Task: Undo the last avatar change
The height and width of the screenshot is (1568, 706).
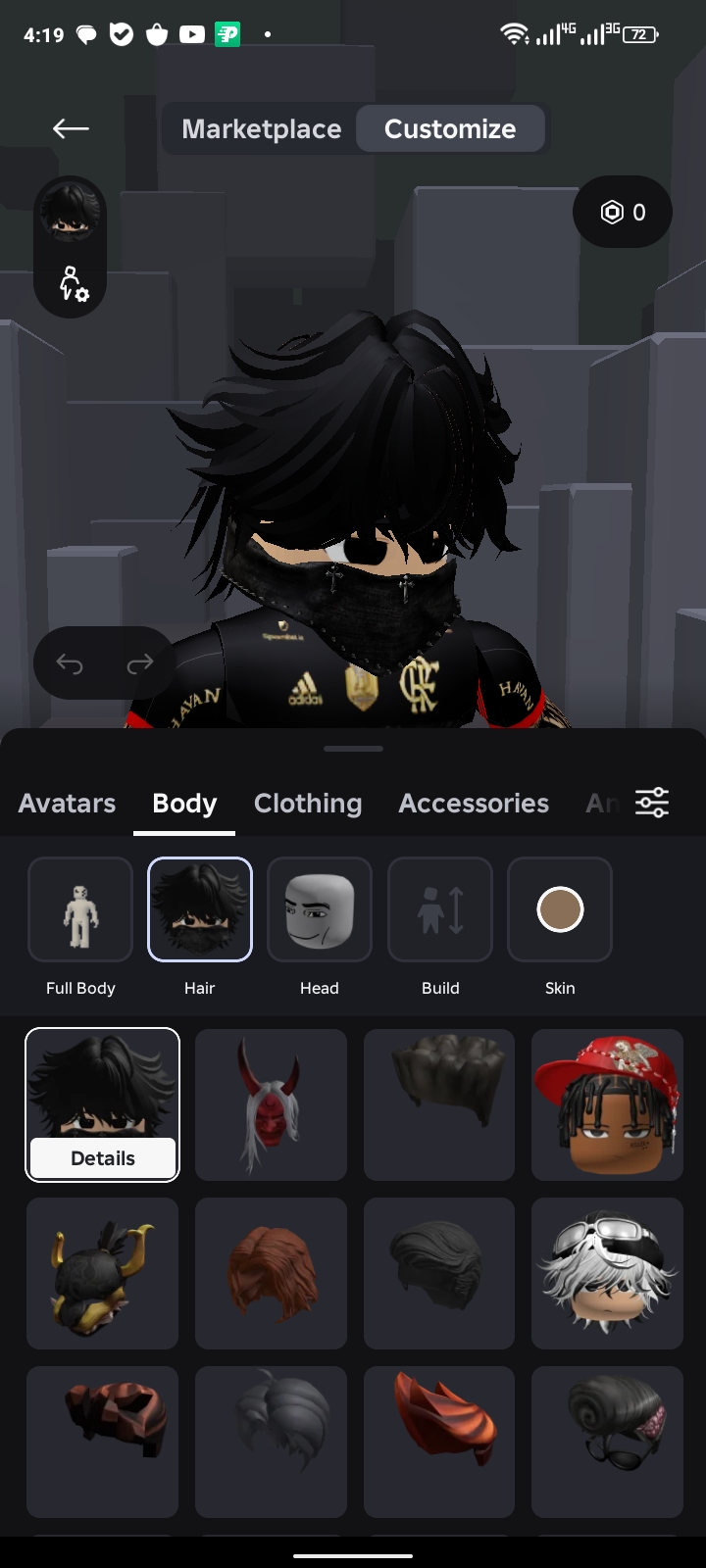Action: point(70,663)
